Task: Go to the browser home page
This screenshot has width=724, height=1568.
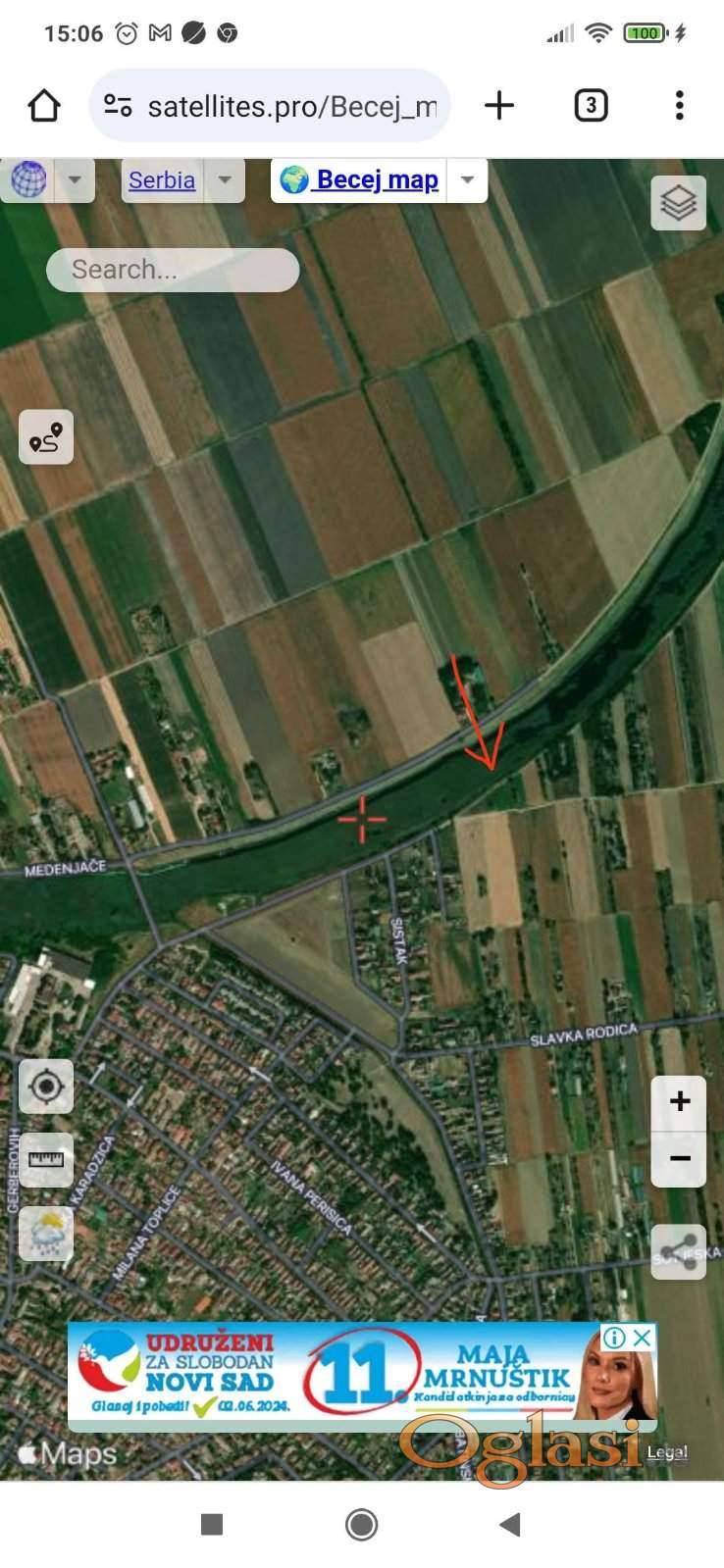Action: 44,106
